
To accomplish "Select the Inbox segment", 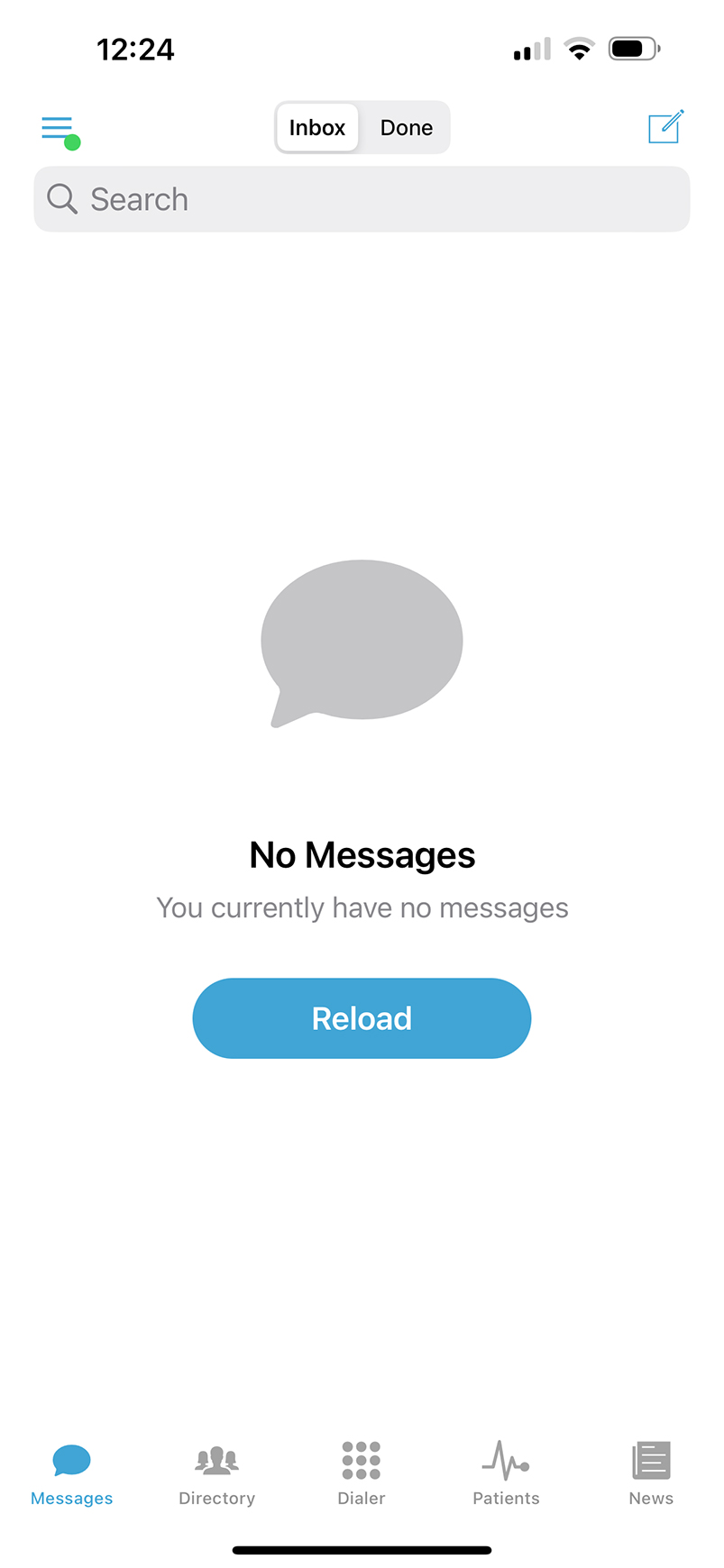I will coord(317,128).
